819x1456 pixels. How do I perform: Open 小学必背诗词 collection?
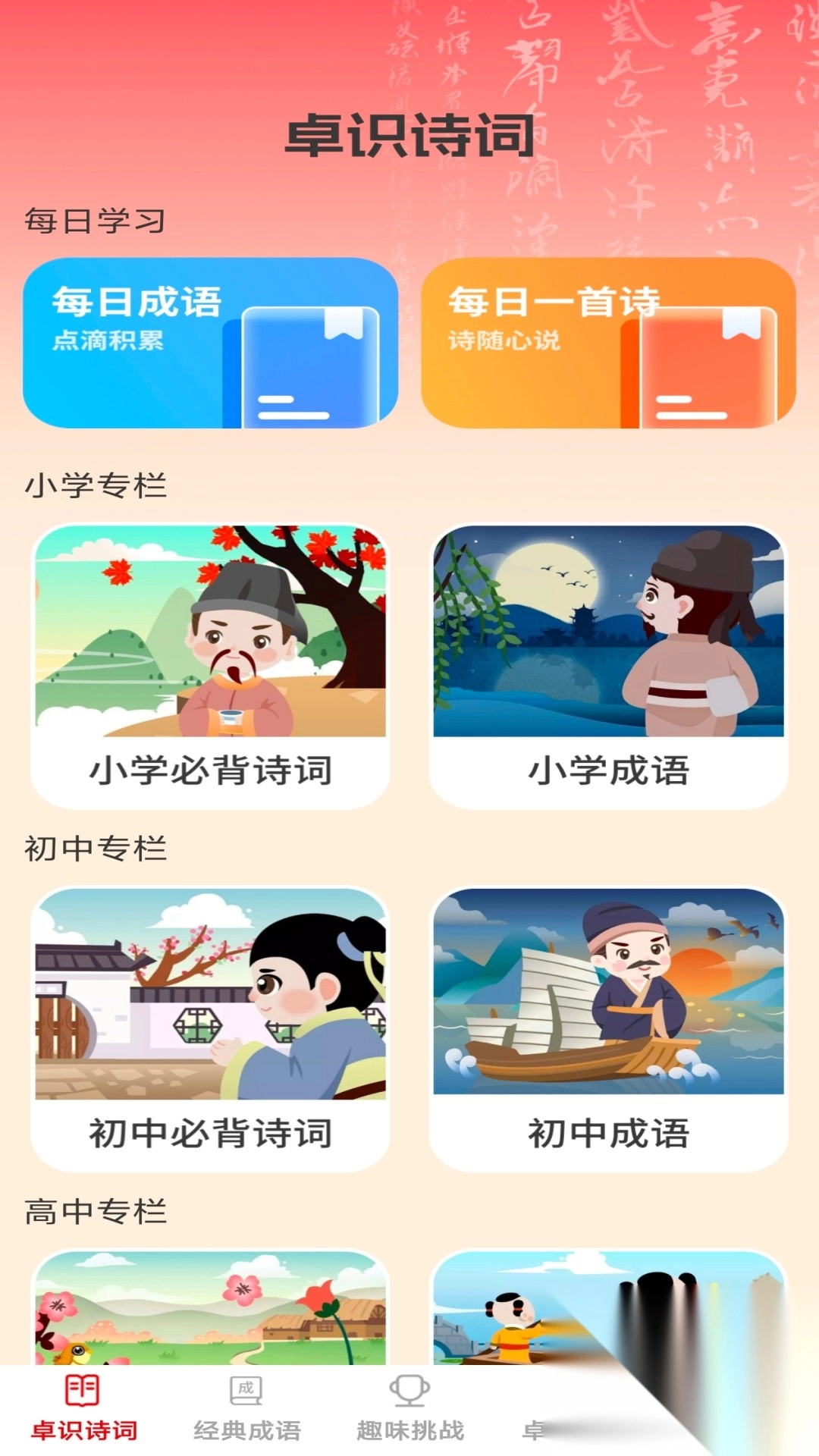tap(210, 667)
